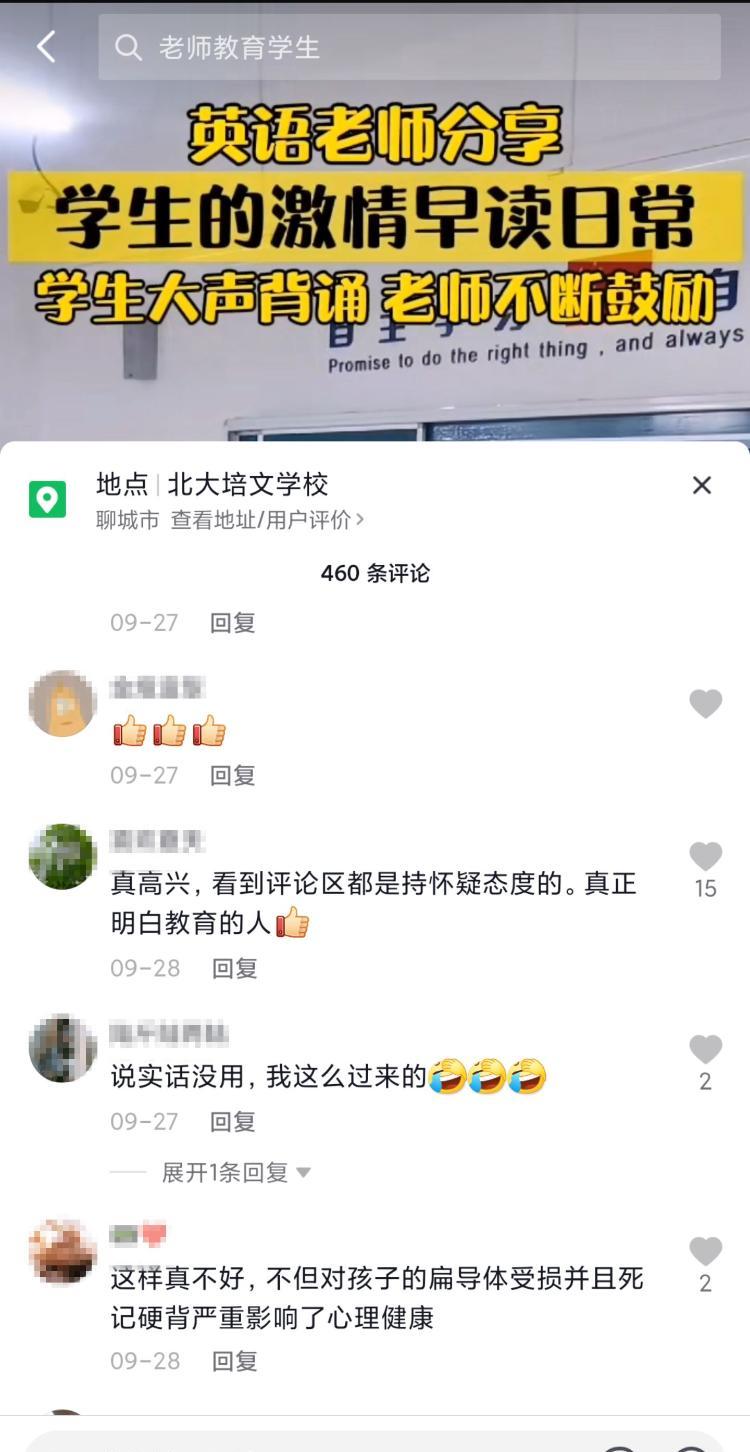Like the comment starting 真高兴

(x=705, y=857)
